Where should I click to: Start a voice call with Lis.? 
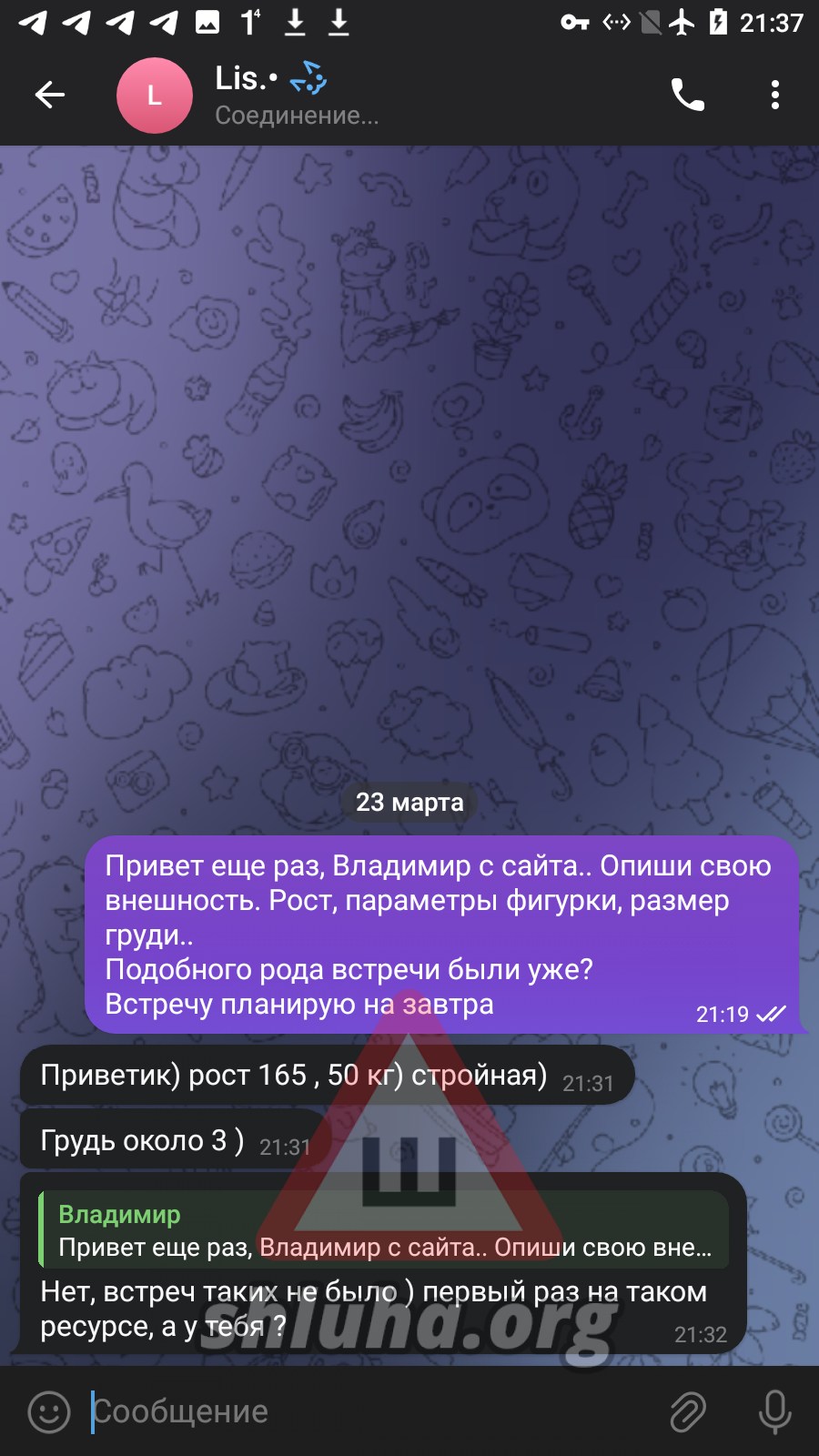tap(688, 95)
